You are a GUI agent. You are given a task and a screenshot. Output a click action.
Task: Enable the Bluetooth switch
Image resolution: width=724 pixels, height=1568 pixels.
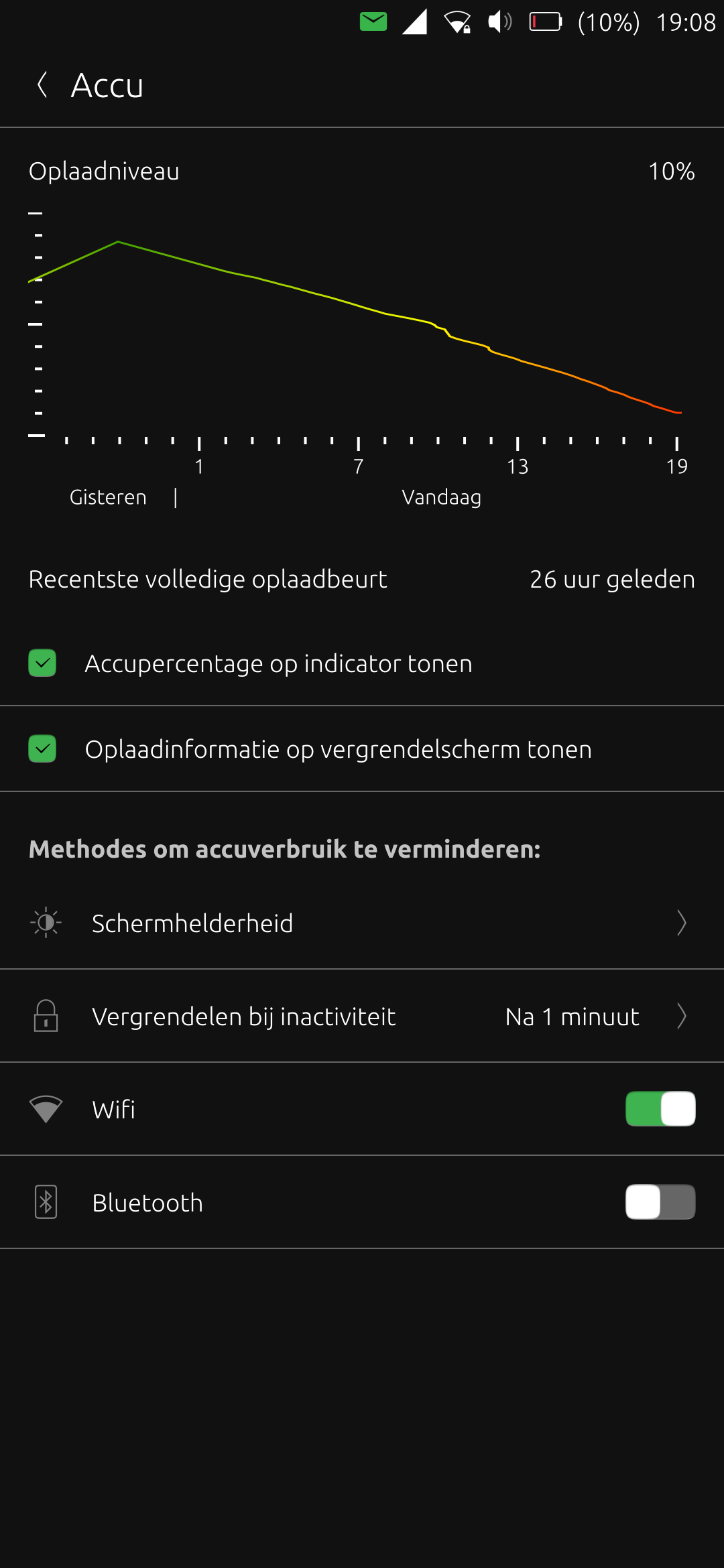click(x=660, y=1202)
